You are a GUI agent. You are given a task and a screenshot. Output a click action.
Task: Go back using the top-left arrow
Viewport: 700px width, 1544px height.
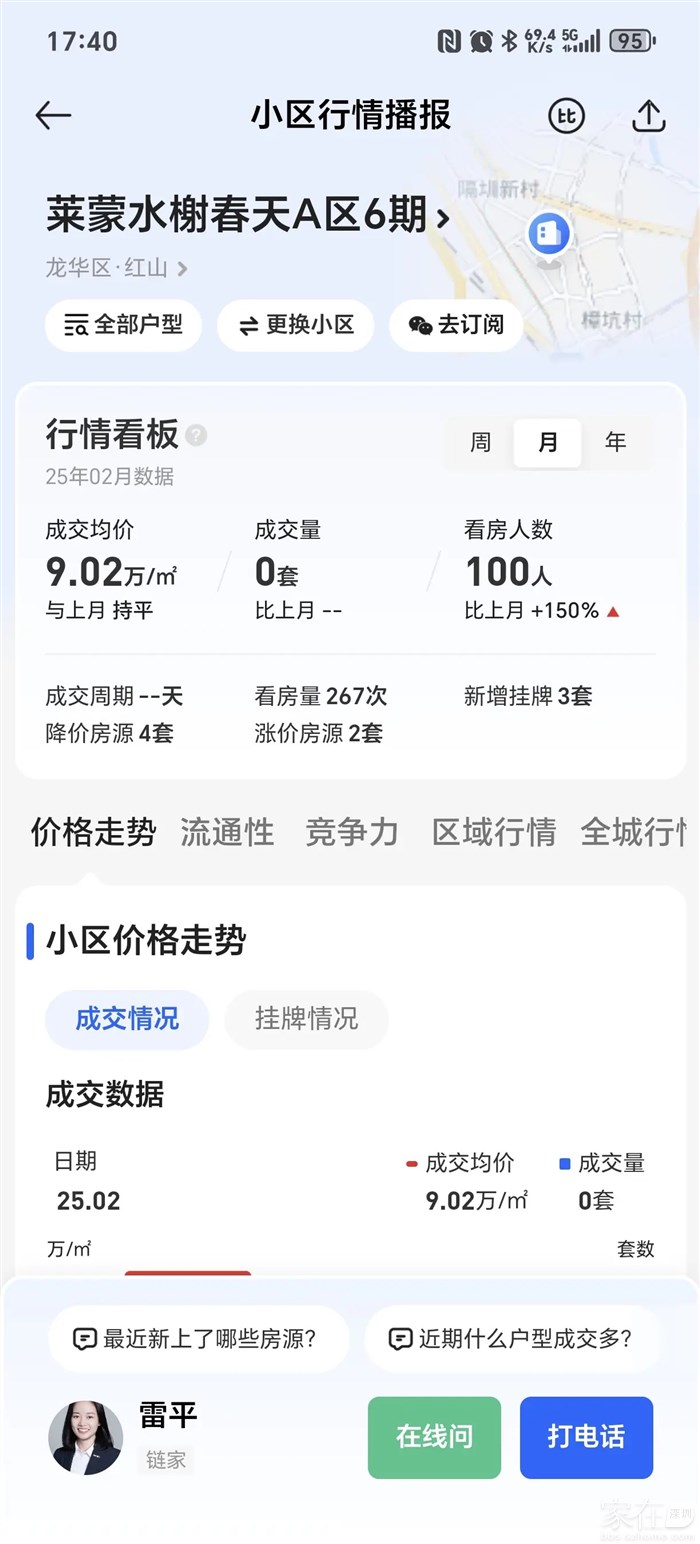(x=53, y=116)
